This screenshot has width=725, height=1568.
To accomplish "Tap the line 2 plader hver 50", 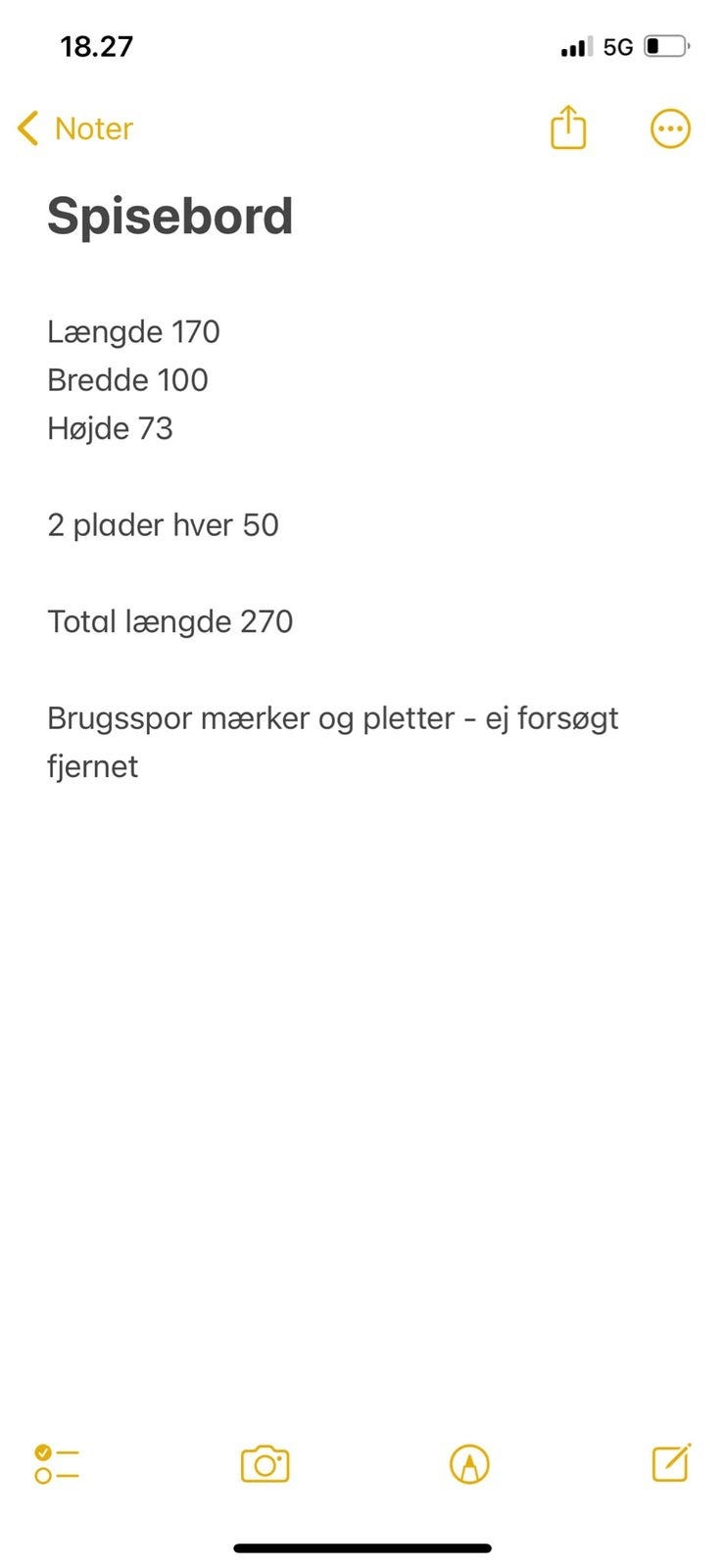I will tap(163, 525).
